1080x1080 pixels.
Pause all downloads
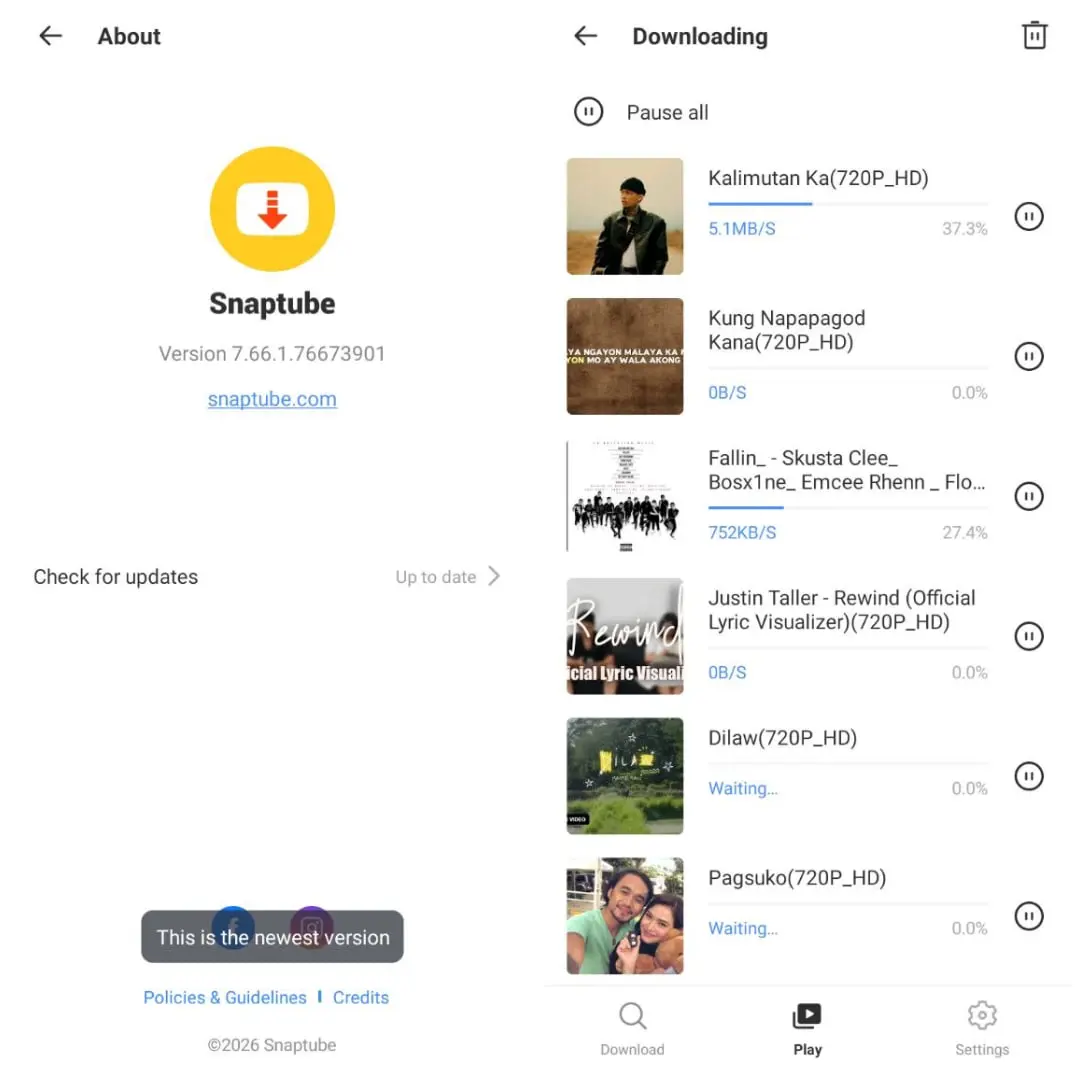[x=641, y=112]
